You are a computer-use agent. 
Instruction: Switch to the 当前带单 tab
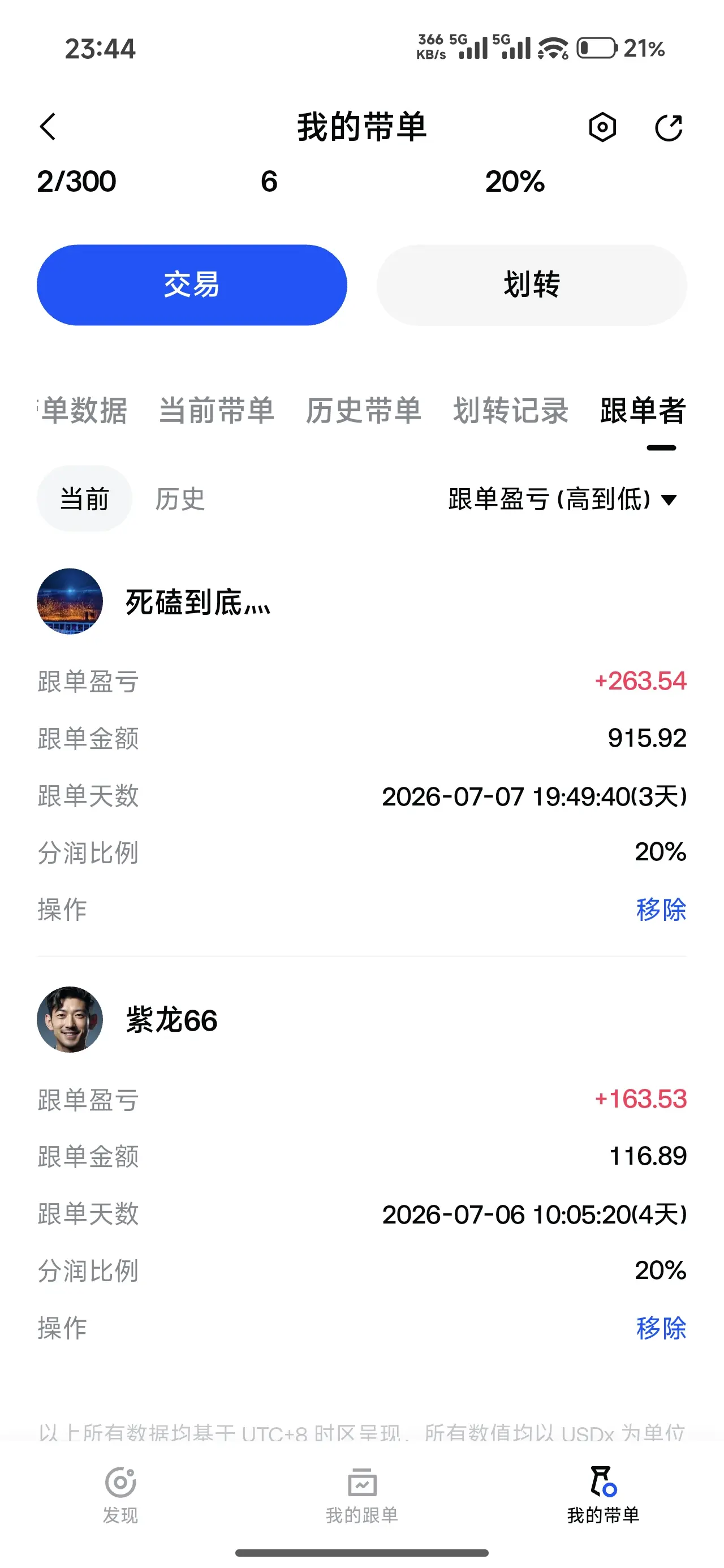coord(216,410)
